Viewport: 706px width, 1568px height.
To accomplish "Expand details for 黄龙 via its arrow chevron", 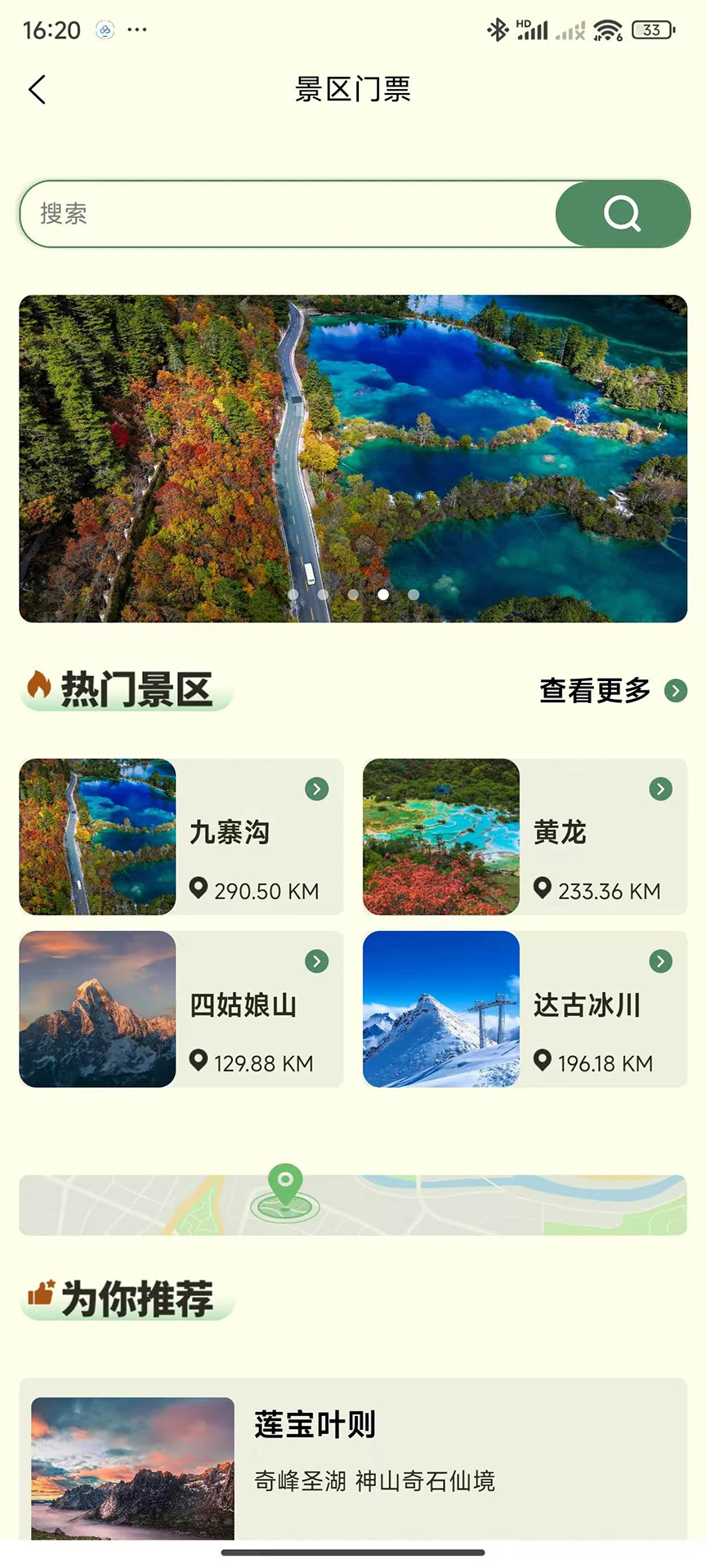I will pos(660,789).
